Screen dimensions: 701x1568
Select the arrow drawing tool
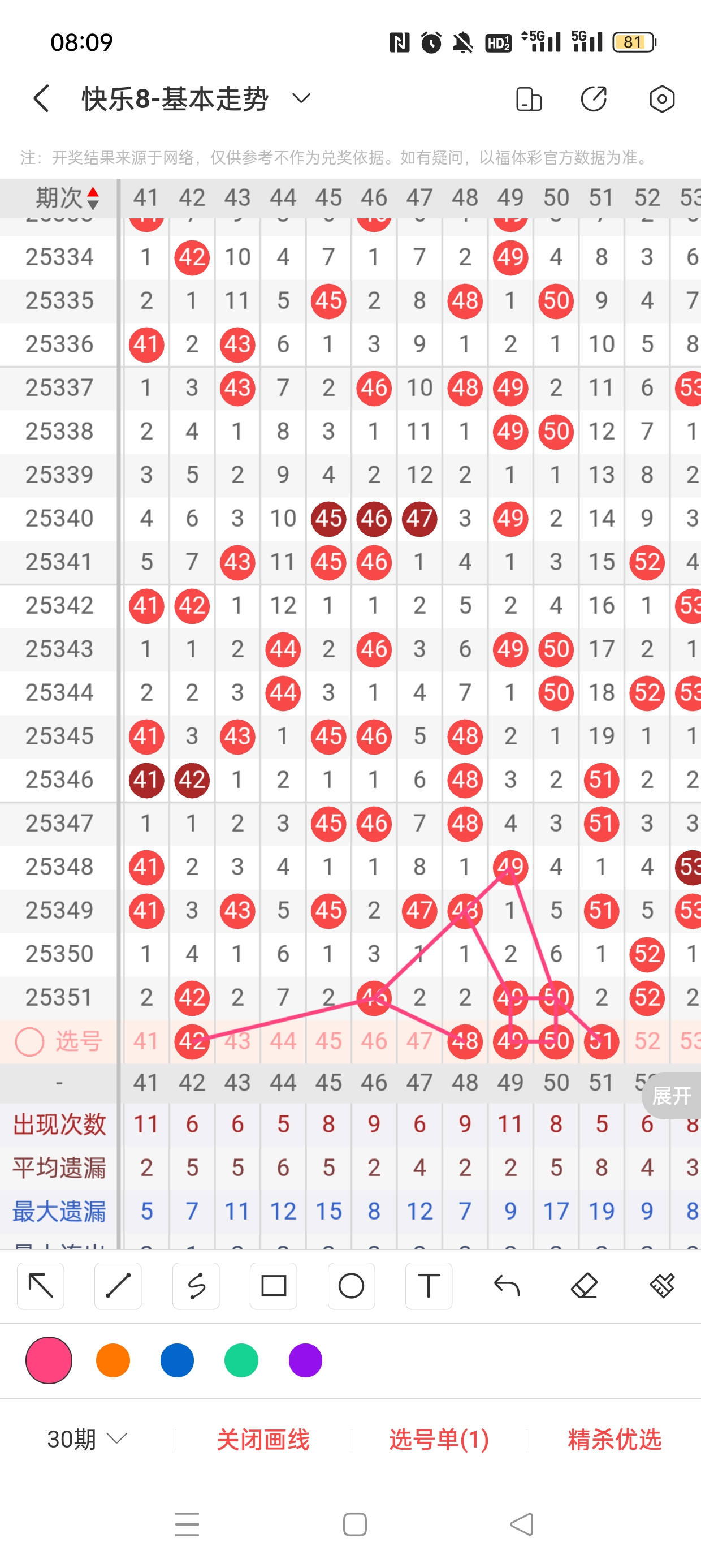pos(41,1286)
